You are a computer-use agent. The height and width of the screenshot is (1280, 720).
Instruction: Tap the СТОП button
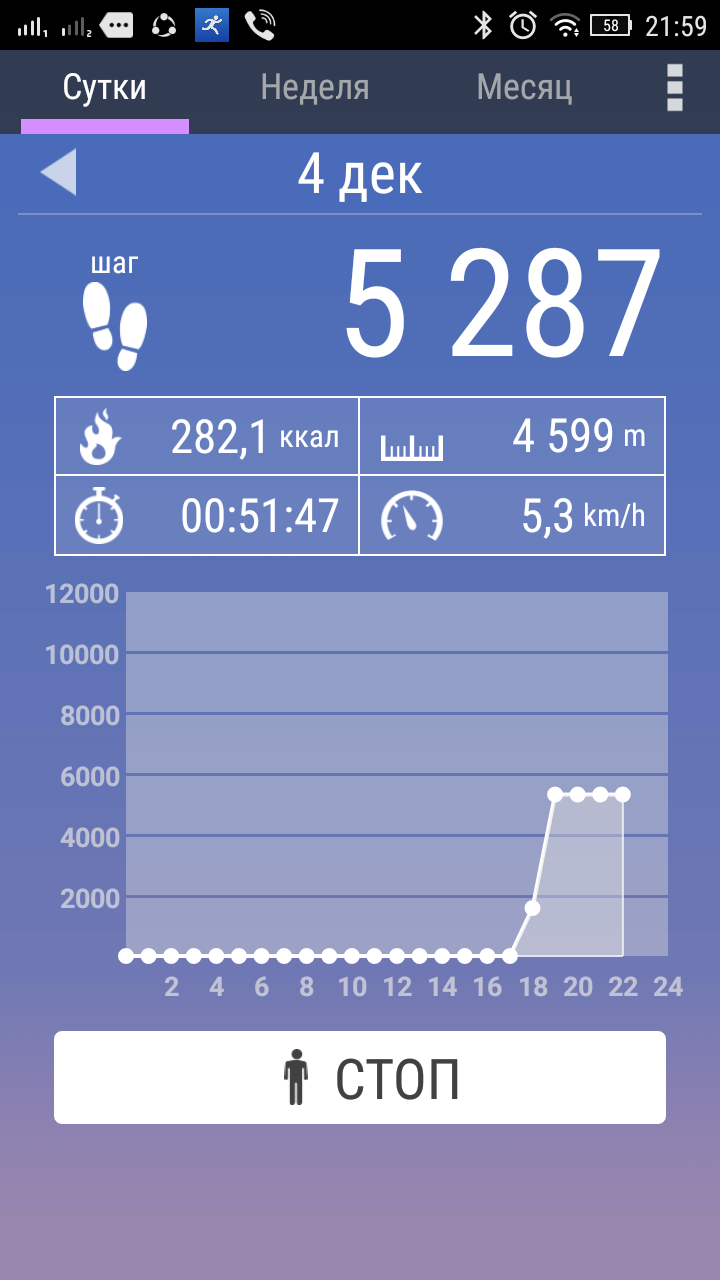pyautogui.click(x=360, y=1078)
